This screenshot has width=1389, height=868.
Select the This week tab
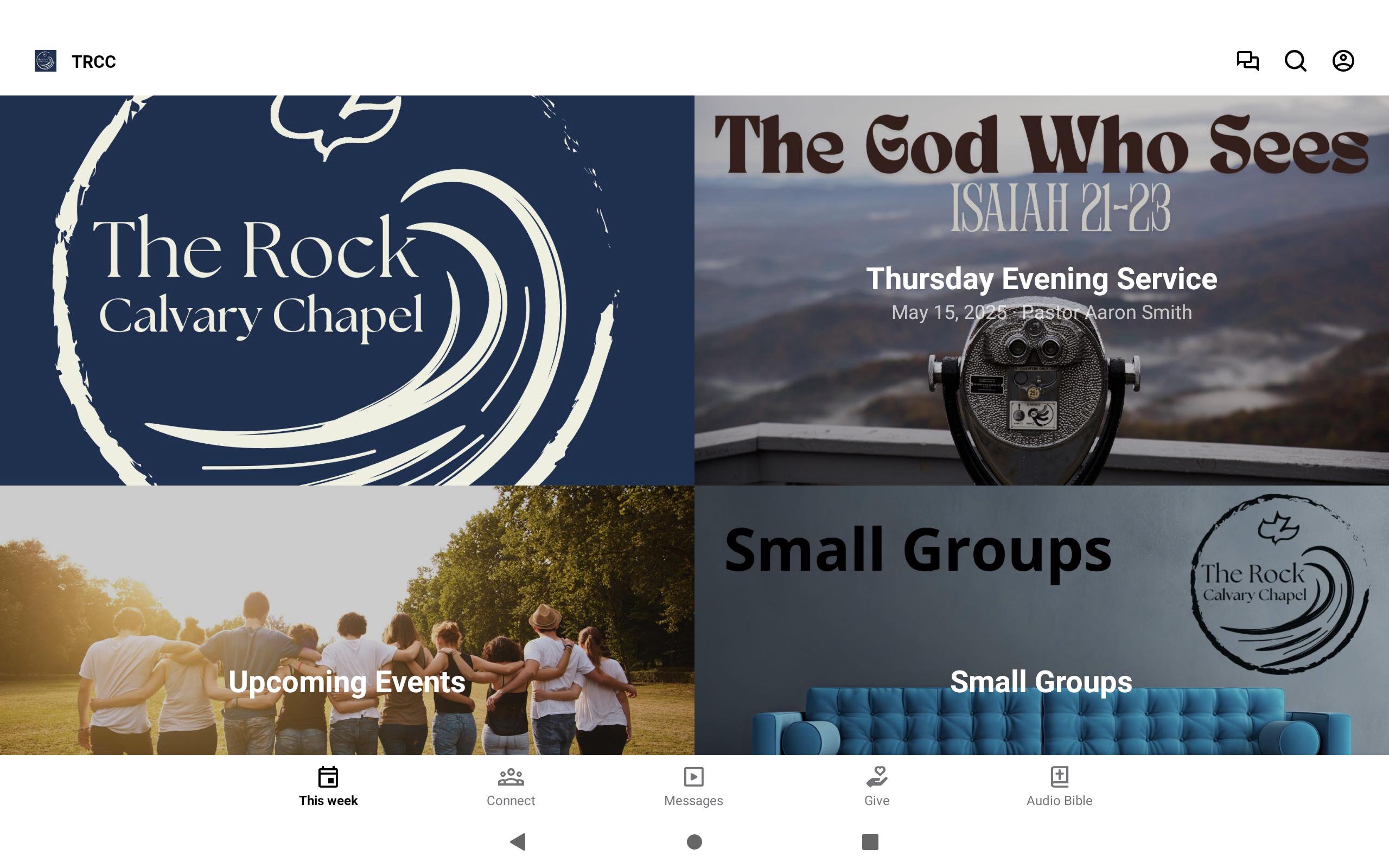point(328,787)
